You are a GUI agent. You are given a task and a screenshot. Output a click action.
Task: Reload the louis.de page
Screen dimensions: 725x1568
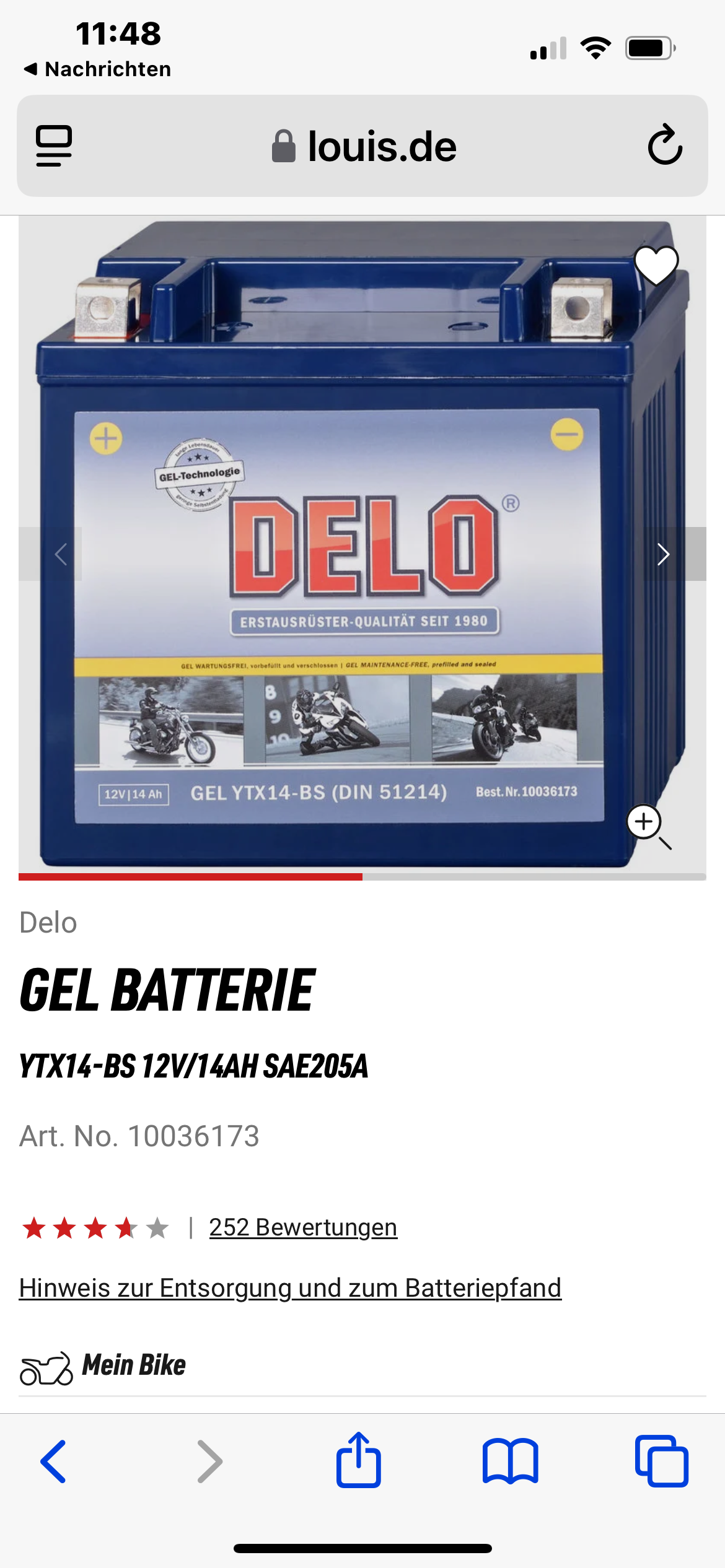(x=665, y=145)
